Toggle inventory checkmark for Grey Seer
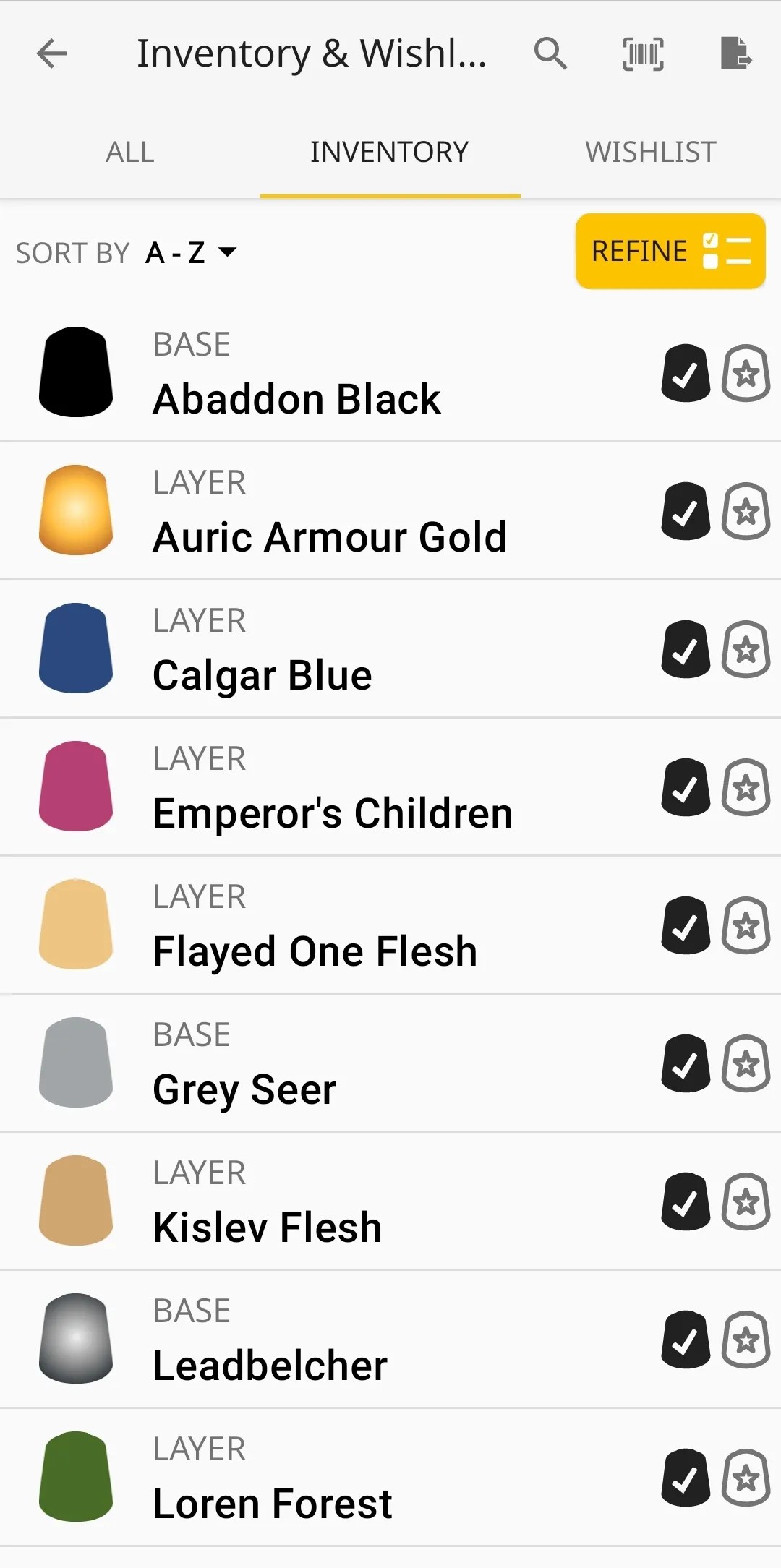 tap(685, 1063)
